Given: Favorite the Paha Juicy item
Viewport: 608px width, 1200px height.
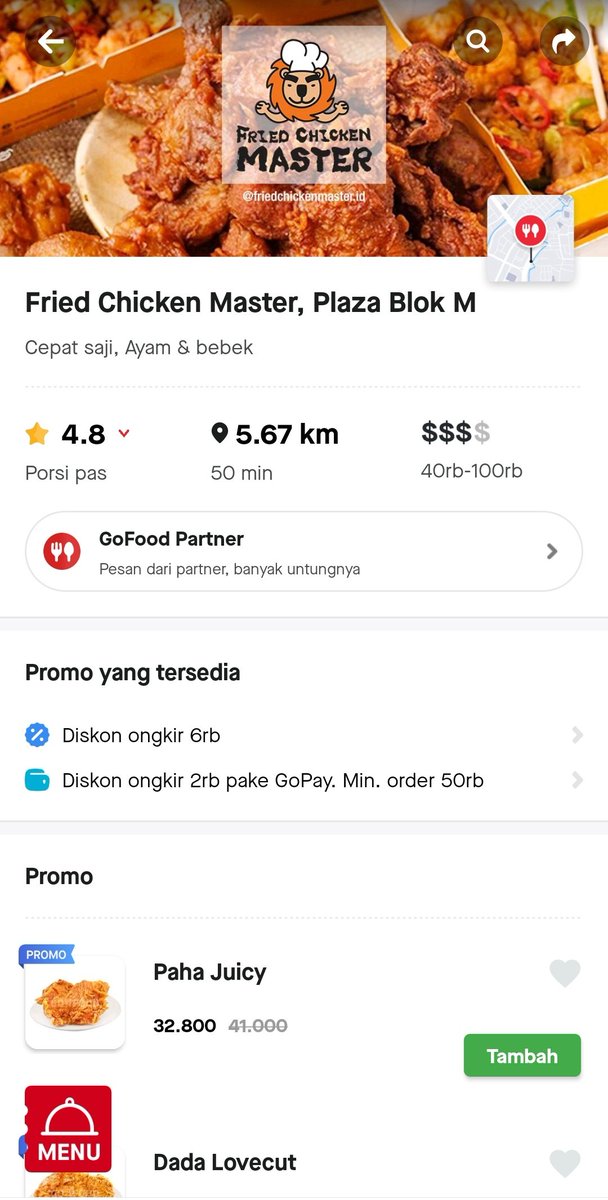Looking at the screenshot, I should coord(565,973).
